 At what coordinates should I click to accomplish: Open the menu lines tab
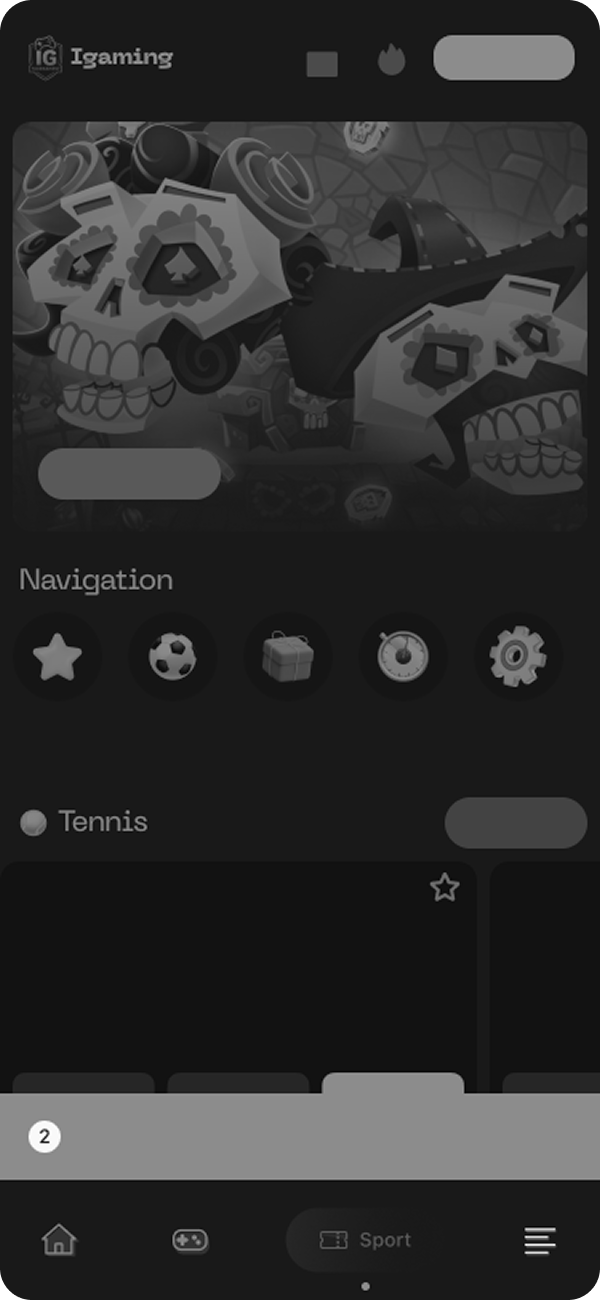[540, 1241]
